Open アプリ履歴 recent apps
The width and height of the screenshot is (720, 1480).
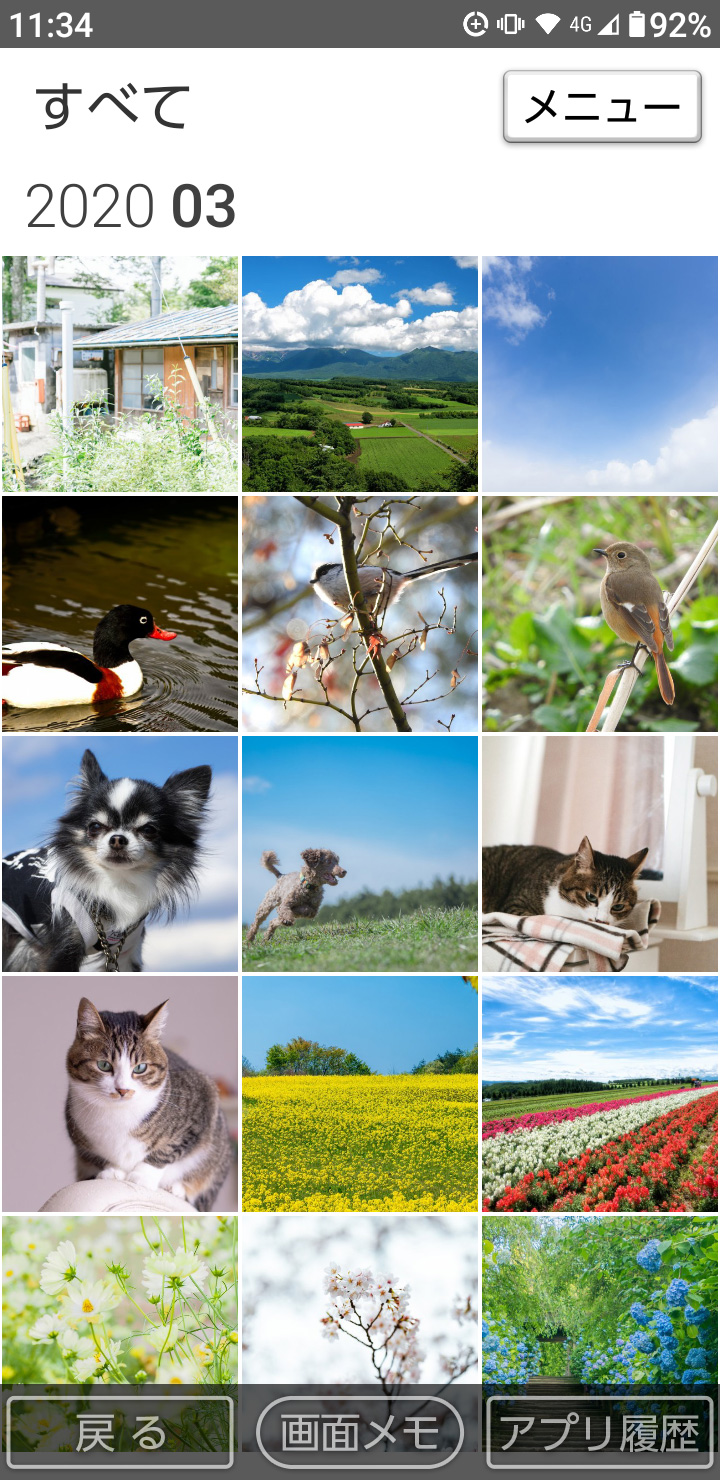point(600,1432)
